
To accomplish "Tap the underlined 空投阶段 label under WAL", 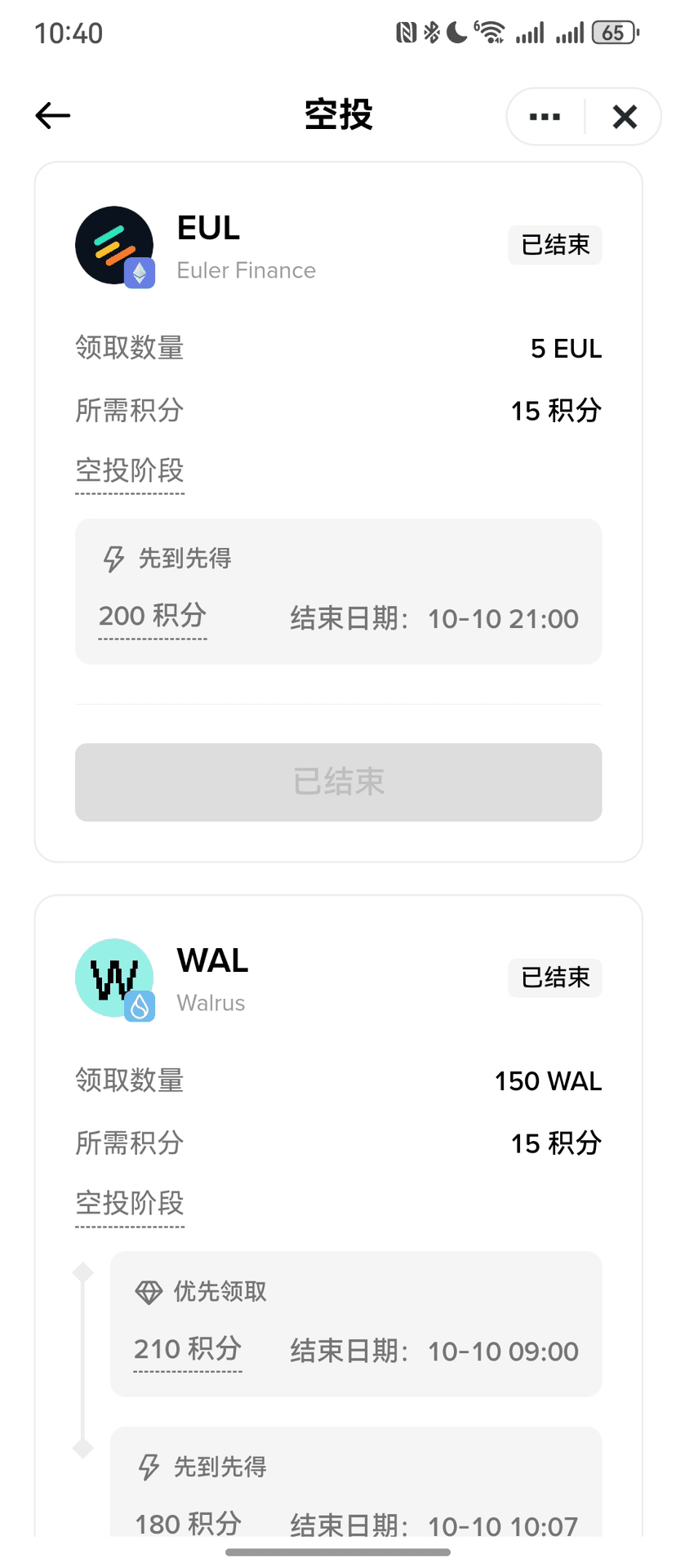I will click(x=130, y=1204).
